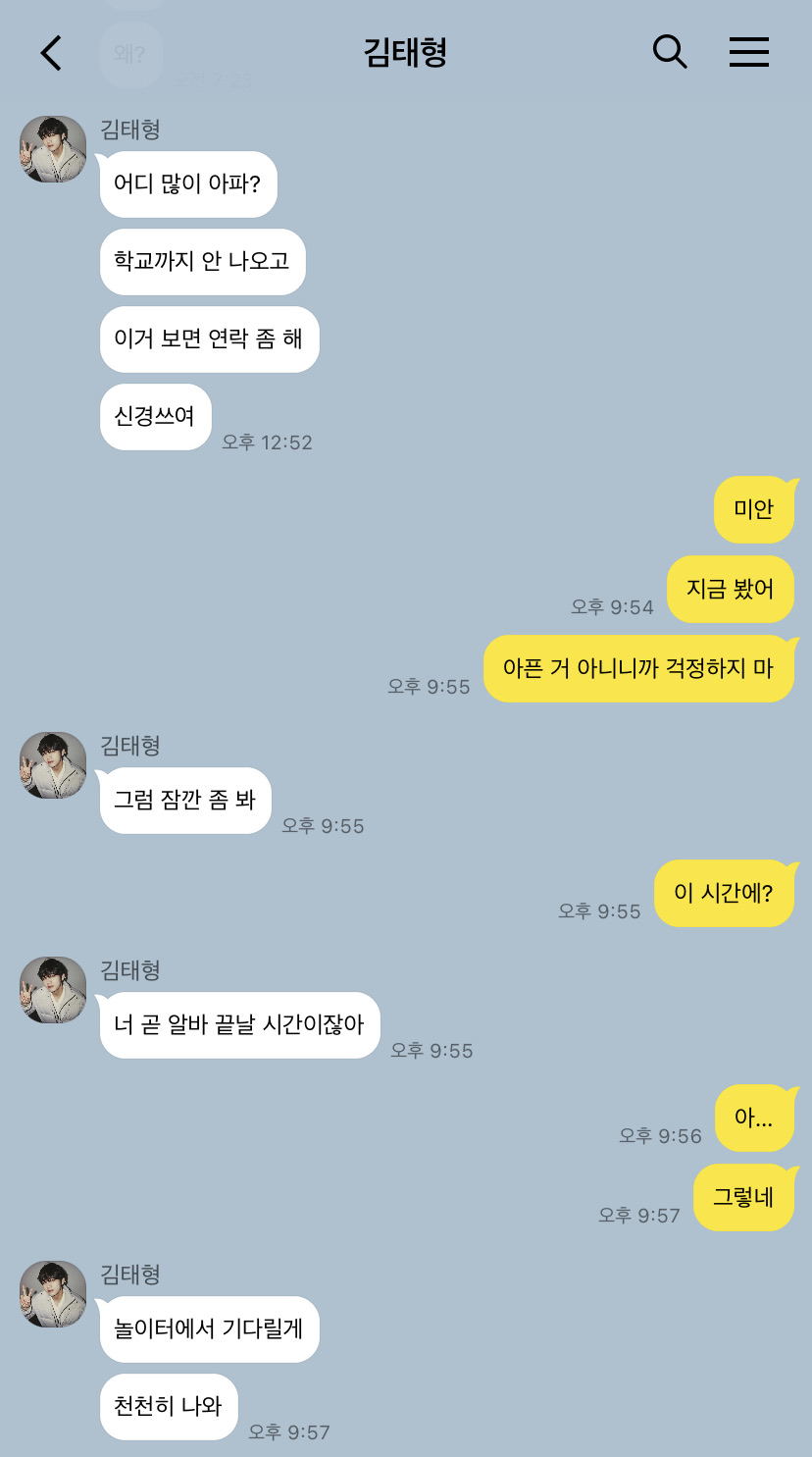812x1457 pixels.
Task: Tap 김태형's avatar next to '놀이터에서 기다릴게'
Action: pyautogui.click(x=53, y=1294)
